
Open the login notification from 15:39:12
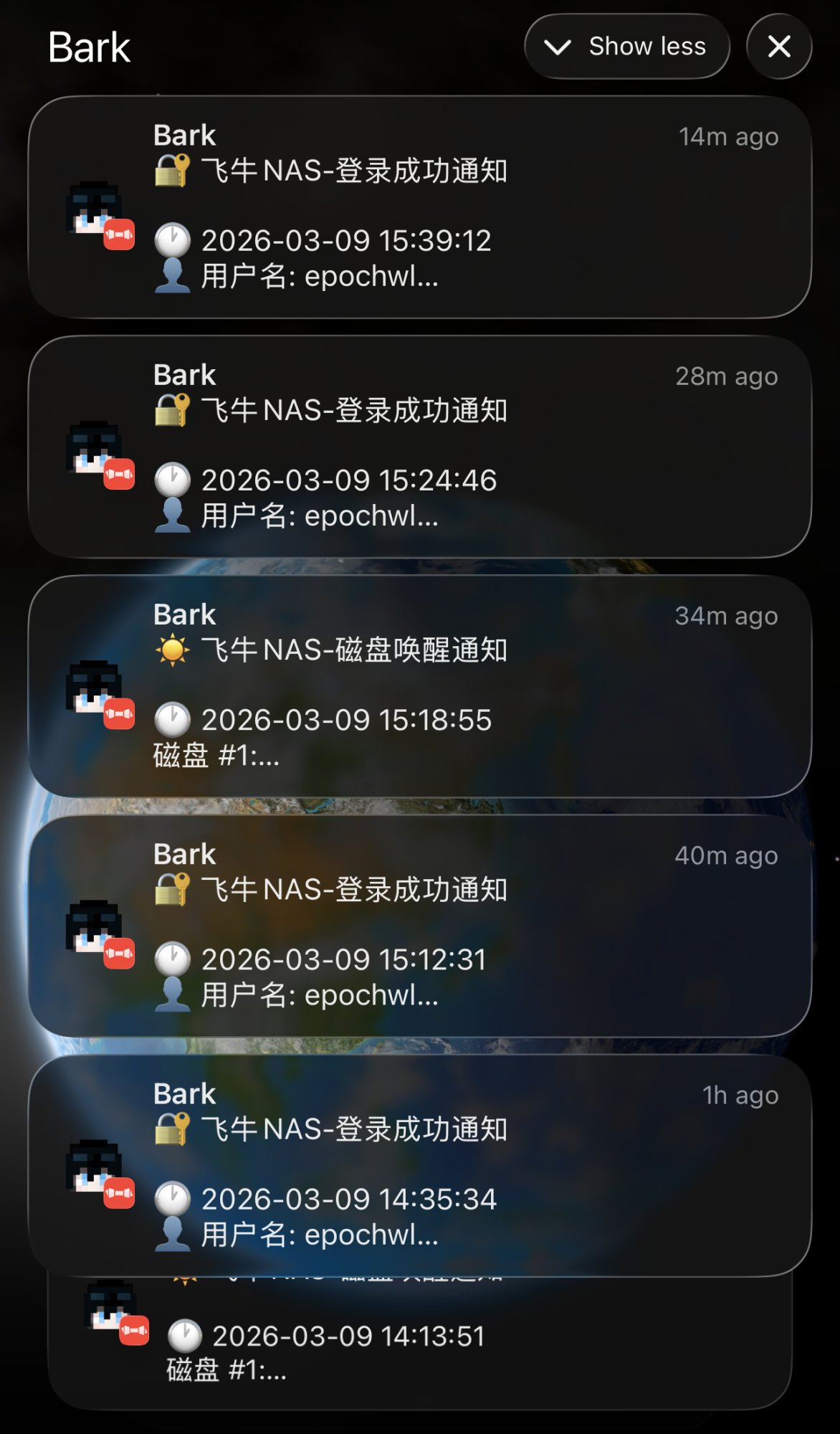coord(419,207)
